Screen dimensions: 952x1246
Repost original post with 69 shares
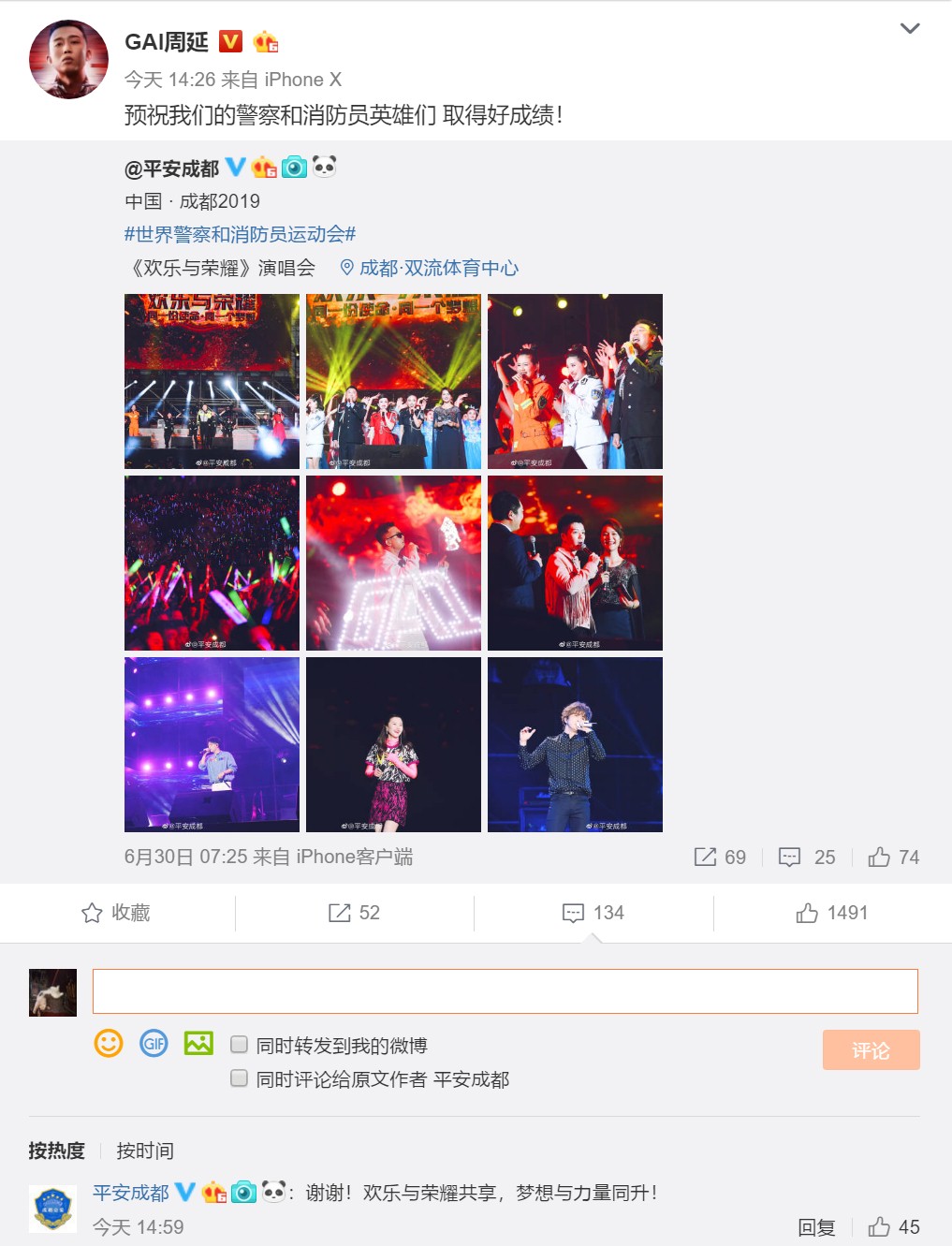(720, 857)
